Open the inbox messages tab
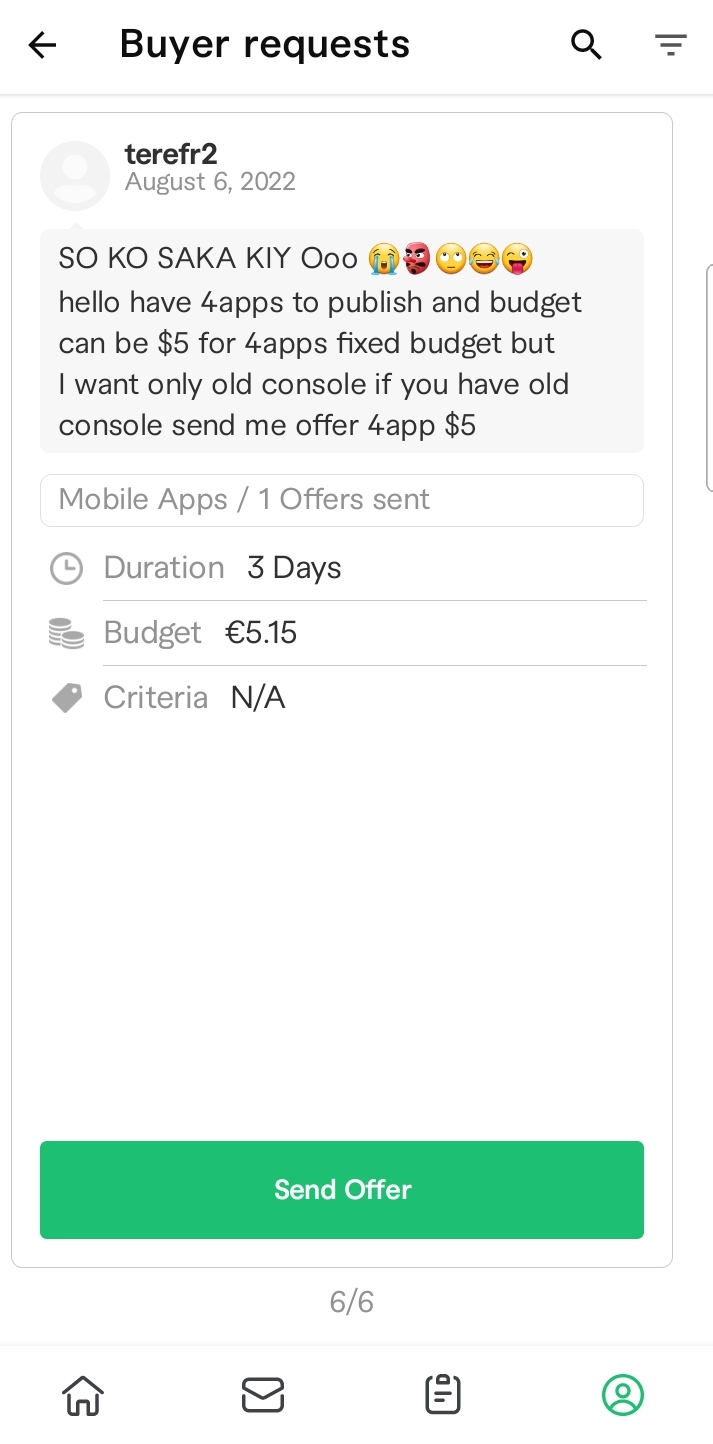 coord(263,1394)
